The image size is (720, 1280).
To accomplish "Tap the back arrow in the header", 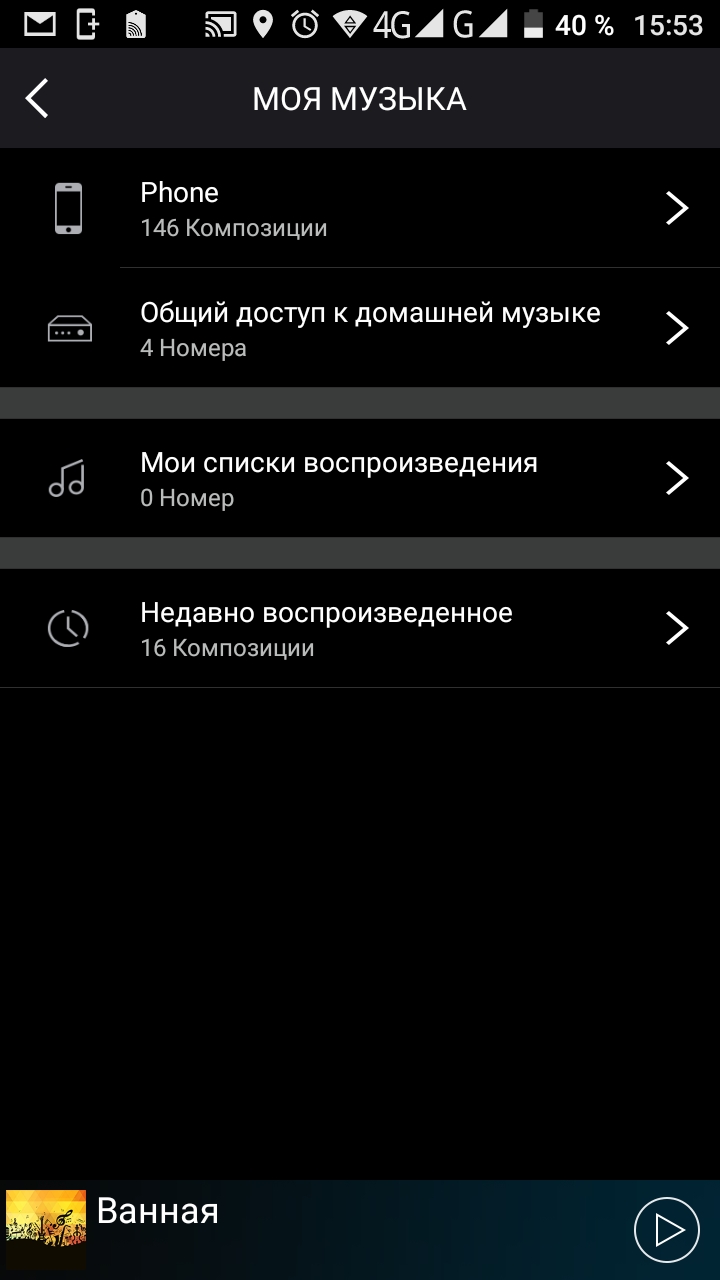I will [x=36, y=98].
